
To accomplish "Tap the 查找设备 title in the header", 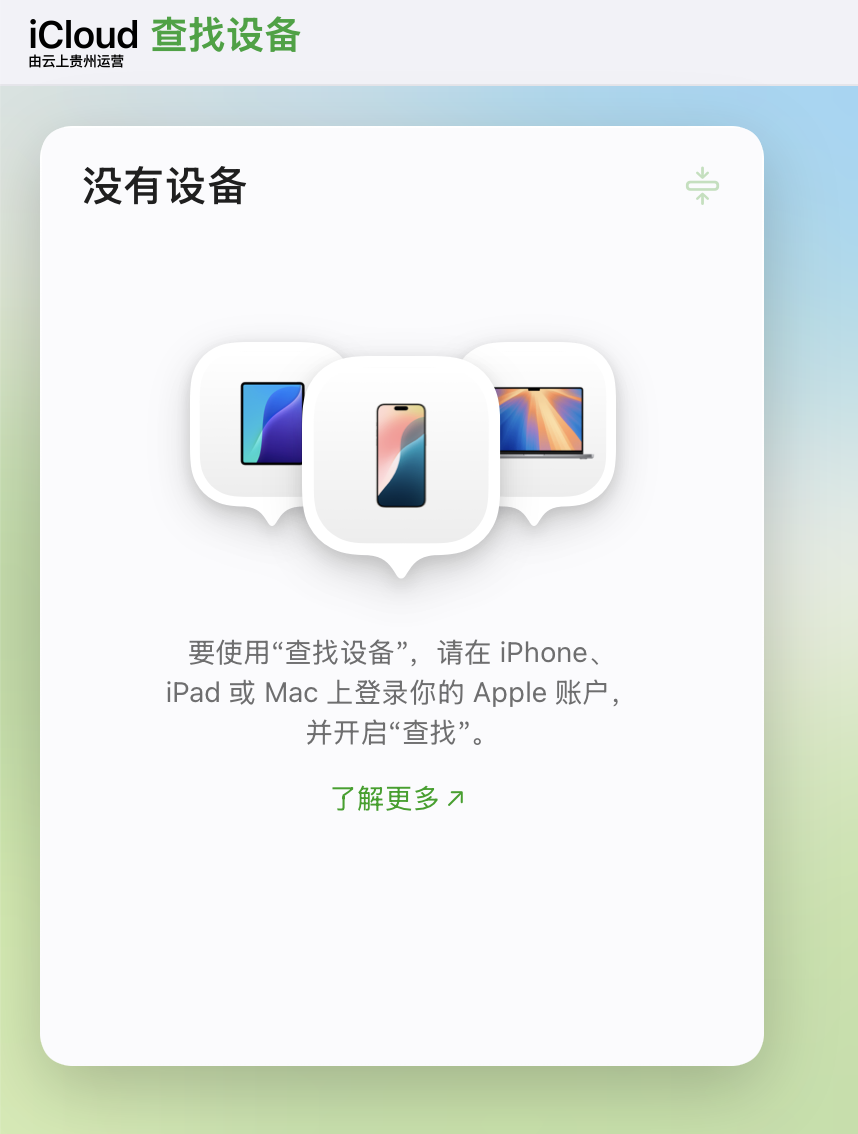I will coord(226,36).
